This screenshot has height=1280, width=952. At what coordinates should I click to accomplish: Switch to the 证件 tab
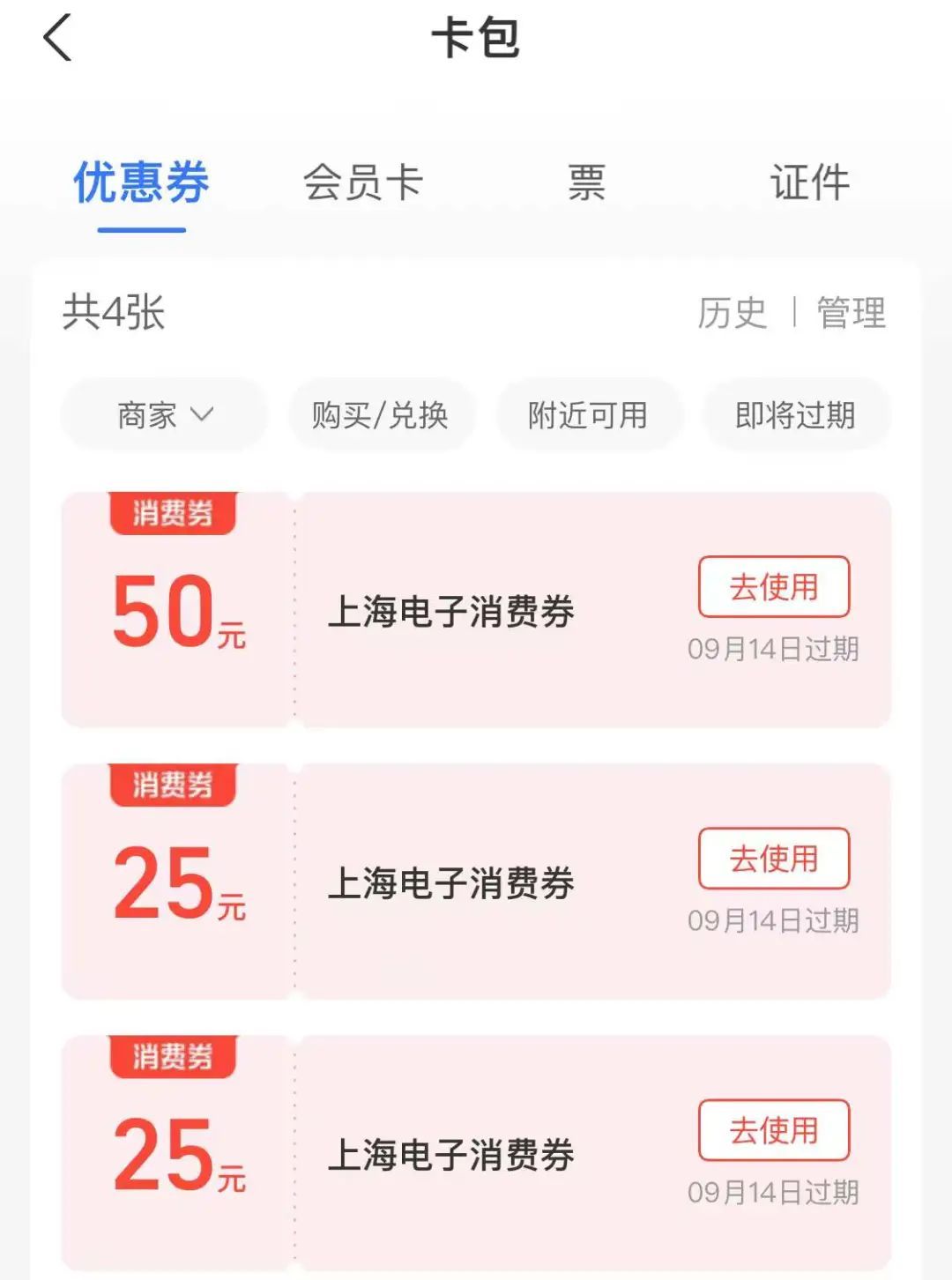(x=809, y=183)
